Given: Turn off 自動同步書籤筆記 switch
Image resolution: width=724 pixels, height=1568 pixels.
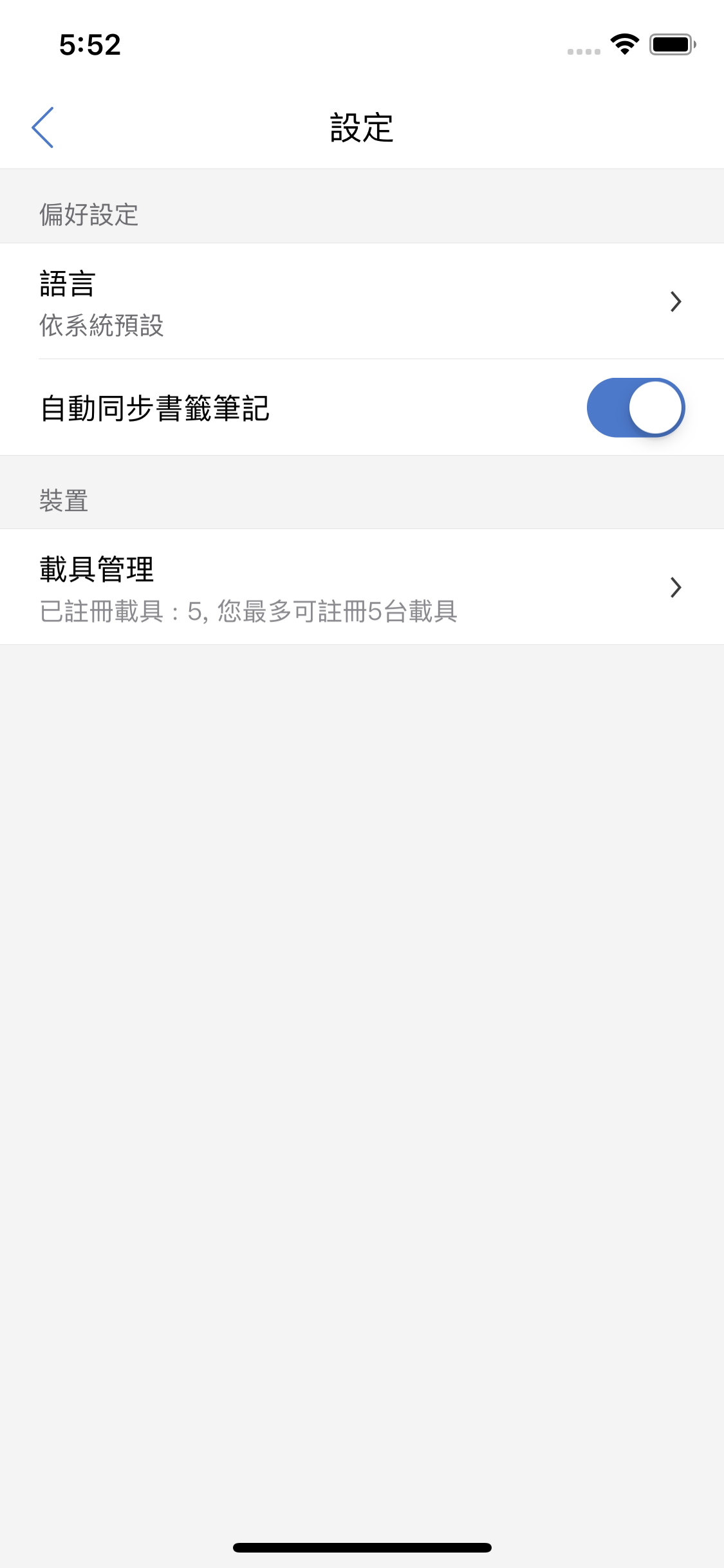Looking at the screenshot, I should (x=635, y=408).
